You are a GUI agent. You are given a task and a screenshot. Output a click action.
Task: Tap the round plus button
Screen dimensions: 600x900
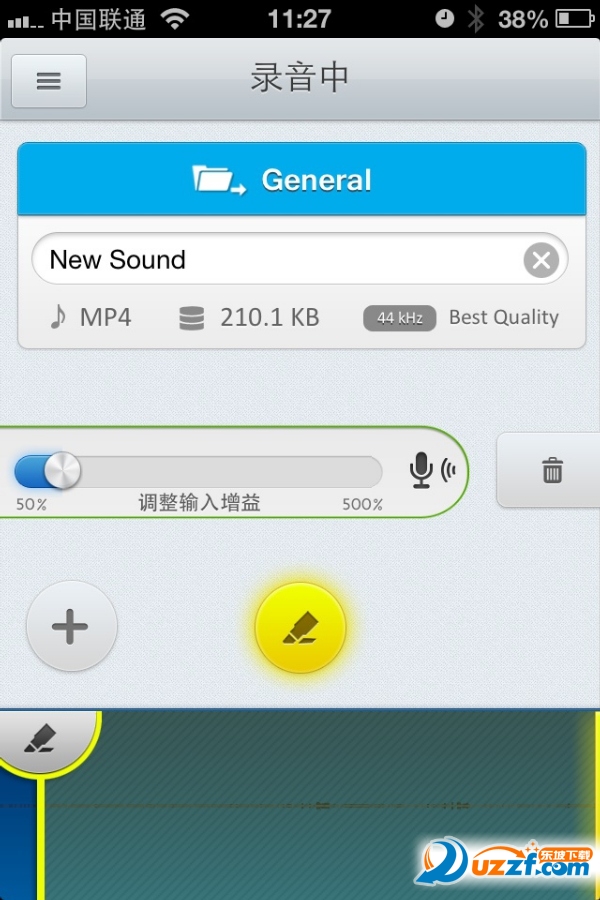tap(71, 627)
